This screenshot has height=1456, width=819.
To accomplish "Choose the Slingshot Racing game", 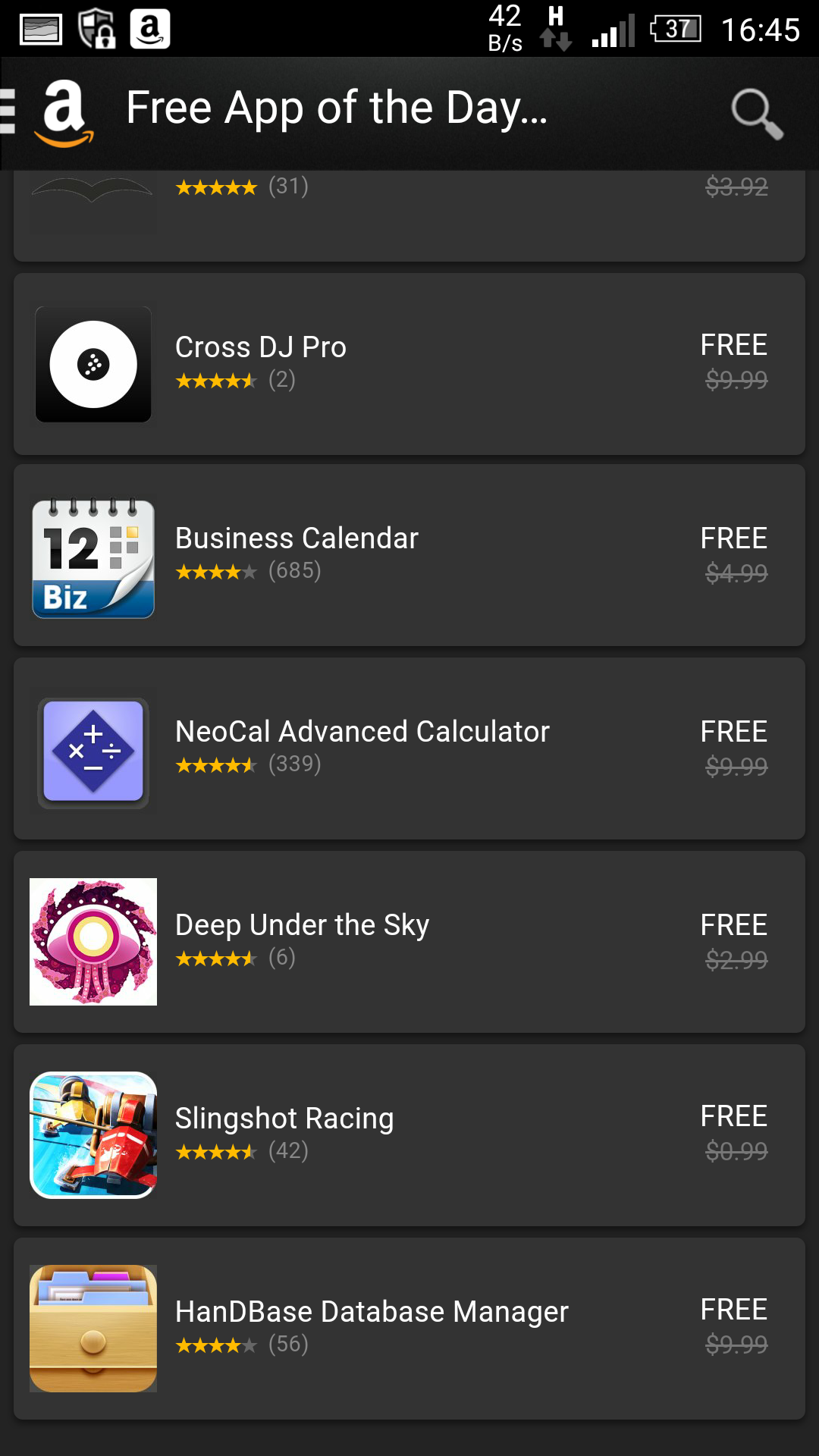I will tap(409, 1135).
